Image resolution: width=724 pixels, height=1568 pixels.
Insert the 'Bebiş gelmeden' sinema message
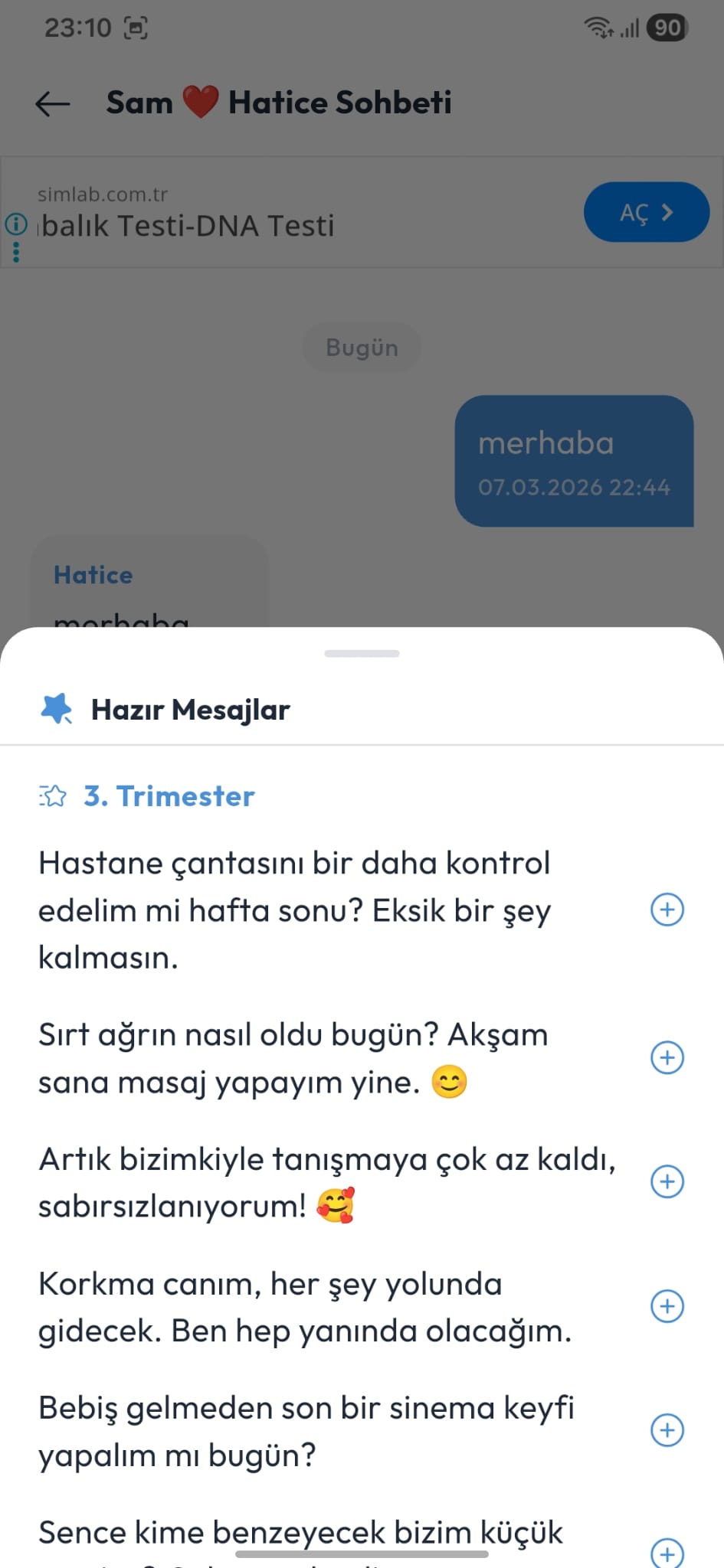(667, 1430)
